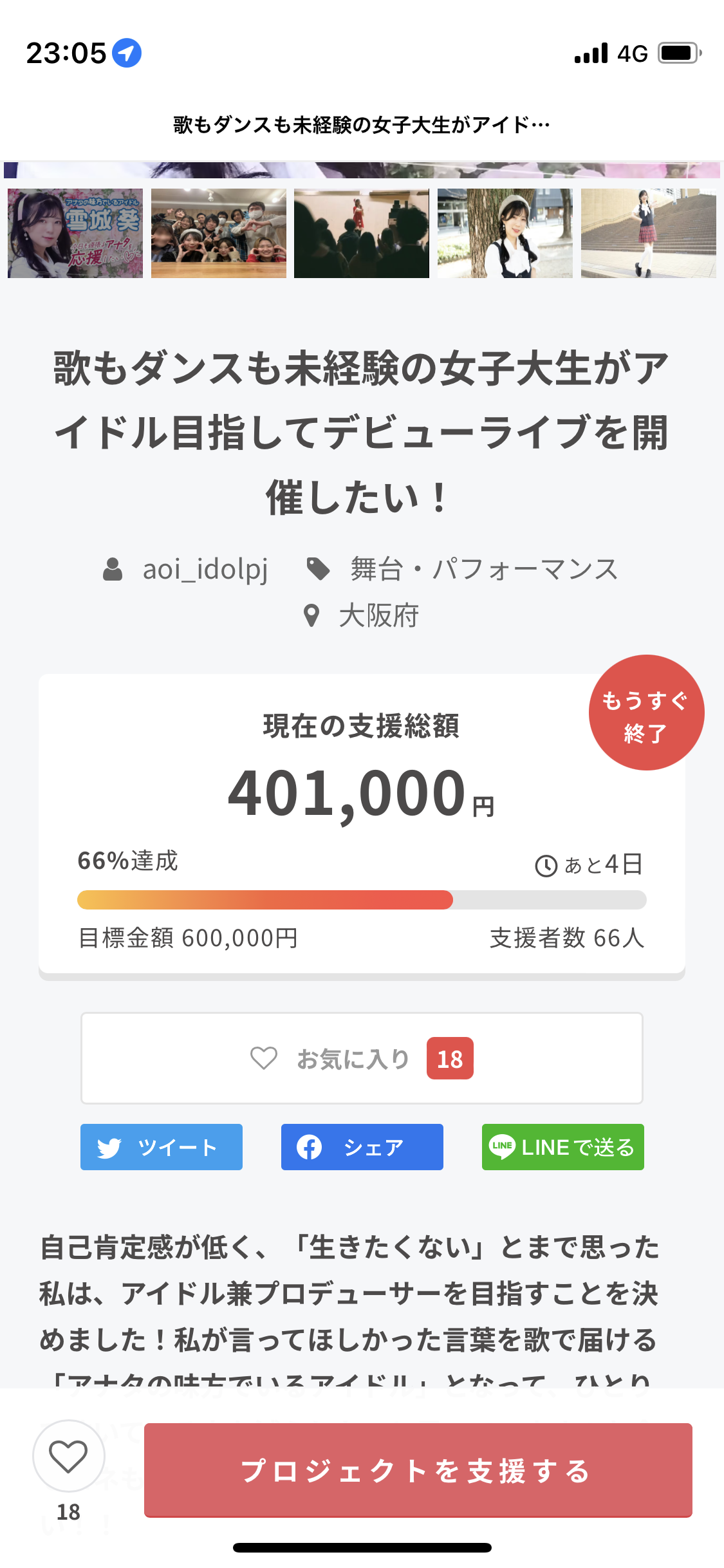724x1568 pixels.
Task: Share project via ツイート button
Action: 162,1147
